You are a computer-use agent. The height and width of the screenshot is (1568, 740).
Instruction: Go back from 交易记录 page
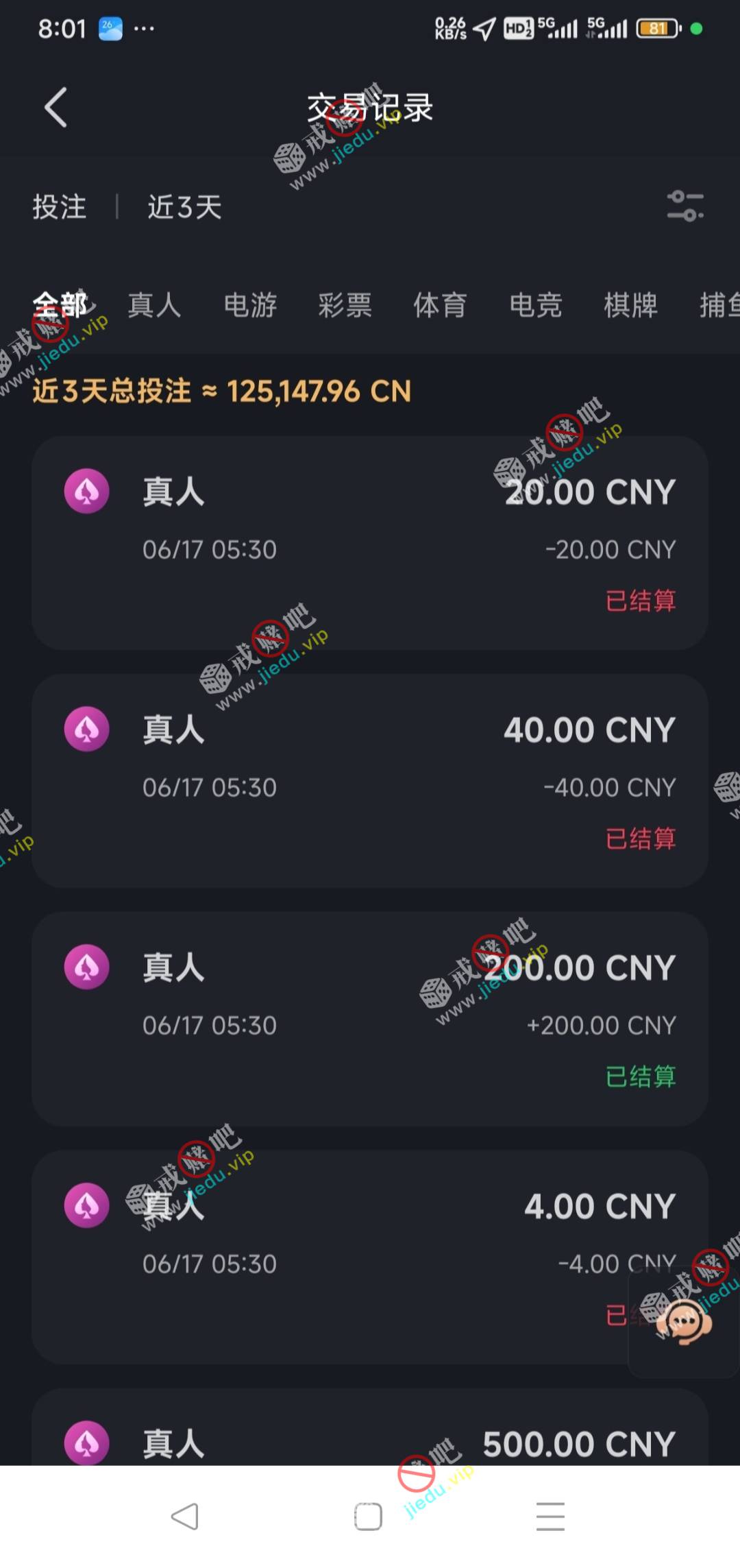[56, 108]
